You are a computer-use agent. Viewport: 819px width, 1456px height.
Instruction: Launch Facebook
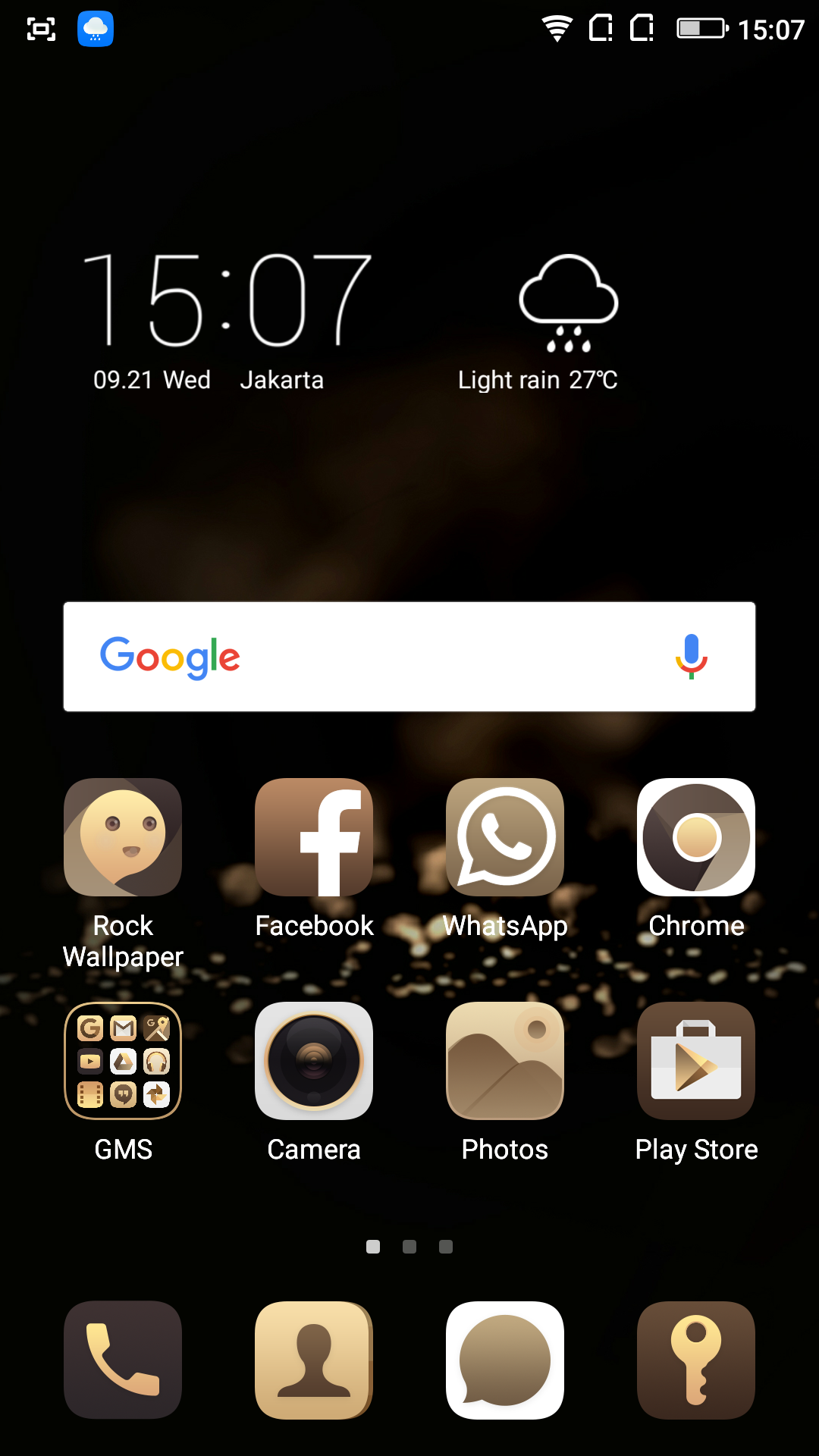pos(314,837)
